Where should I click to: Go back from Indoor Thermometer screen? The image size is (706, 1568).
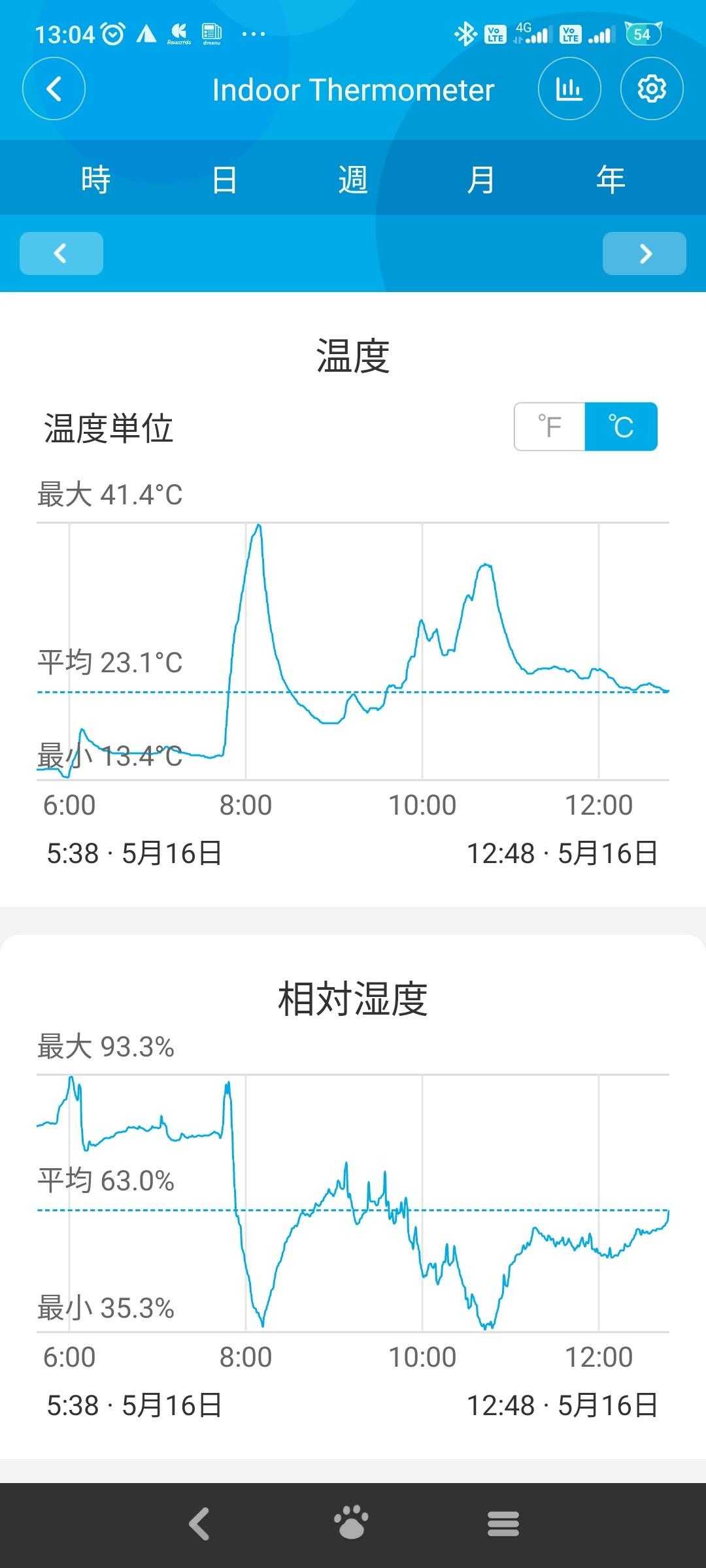[54, 89]
